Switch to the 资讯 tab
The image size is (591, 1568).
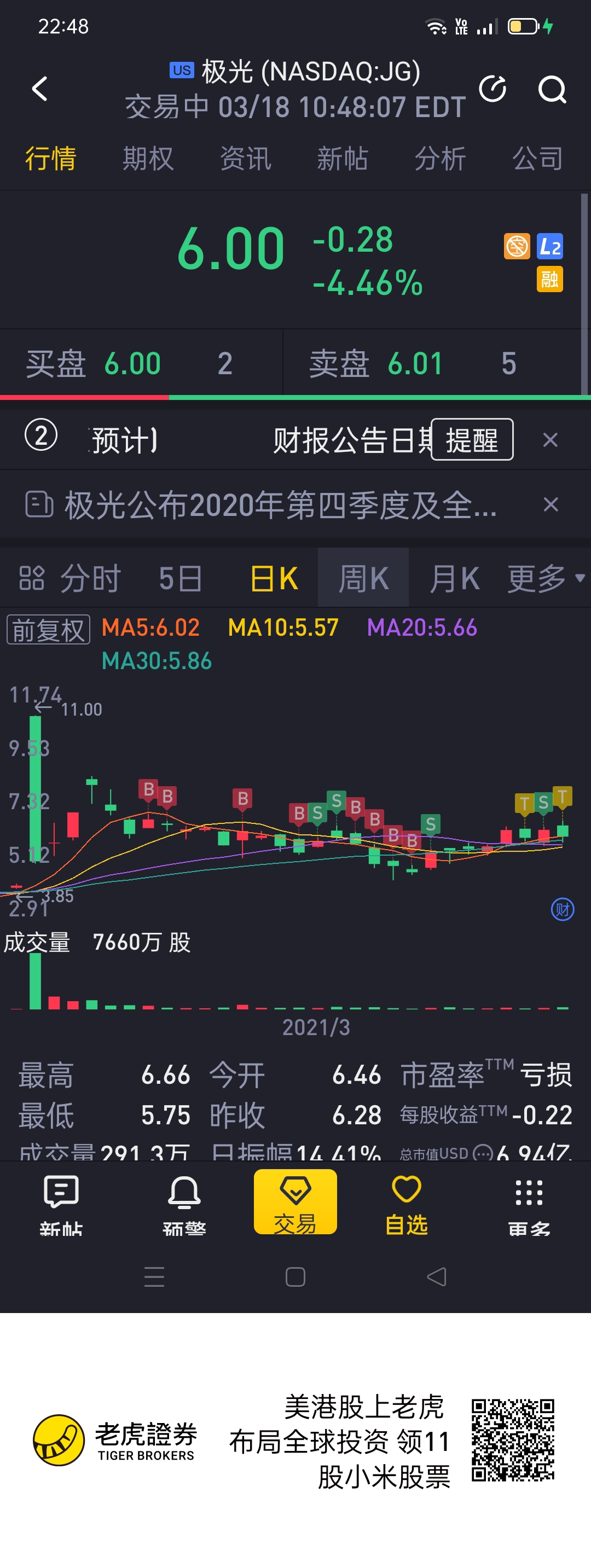click(x=245, y=159)
